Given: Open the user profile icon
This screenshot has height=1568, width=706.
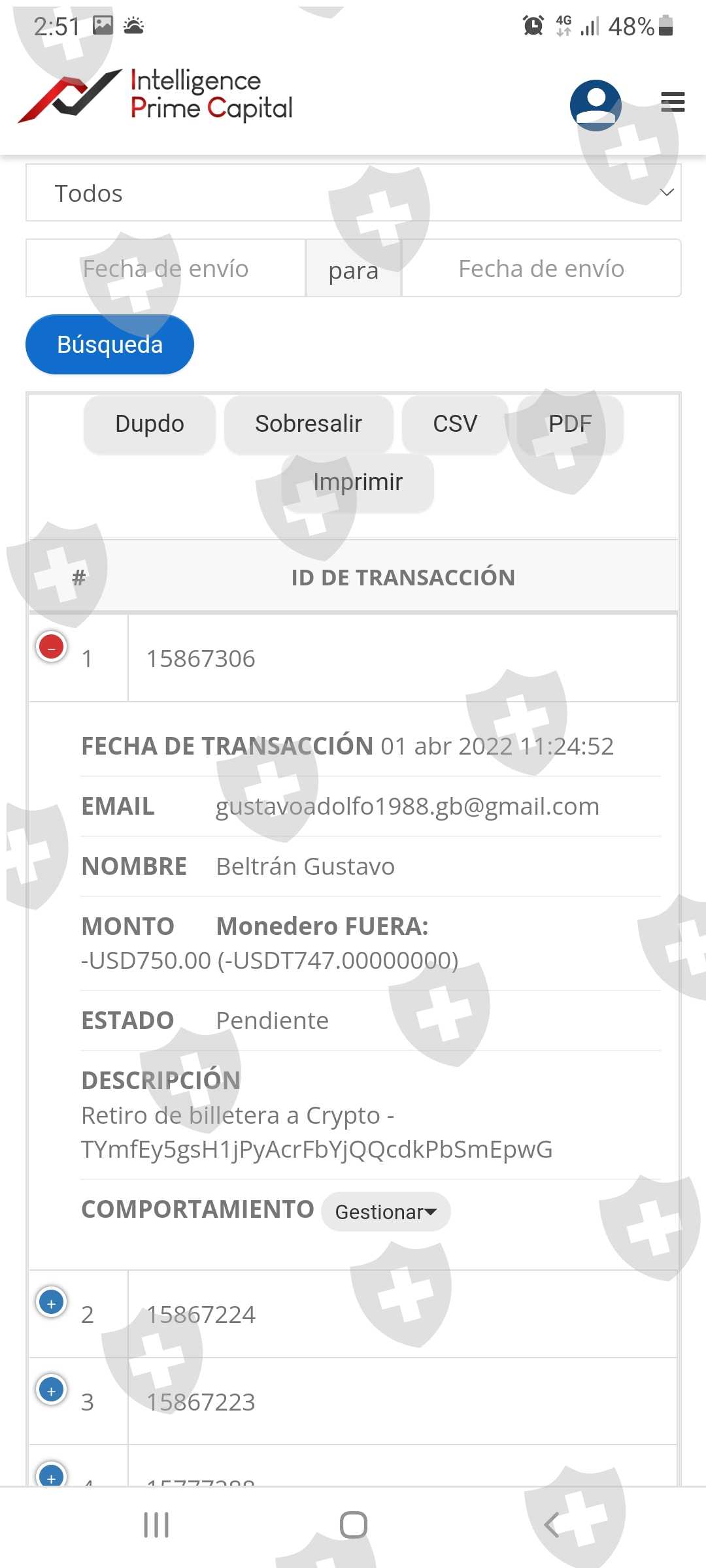Looking at the screenshot, I should click(595, 105).
